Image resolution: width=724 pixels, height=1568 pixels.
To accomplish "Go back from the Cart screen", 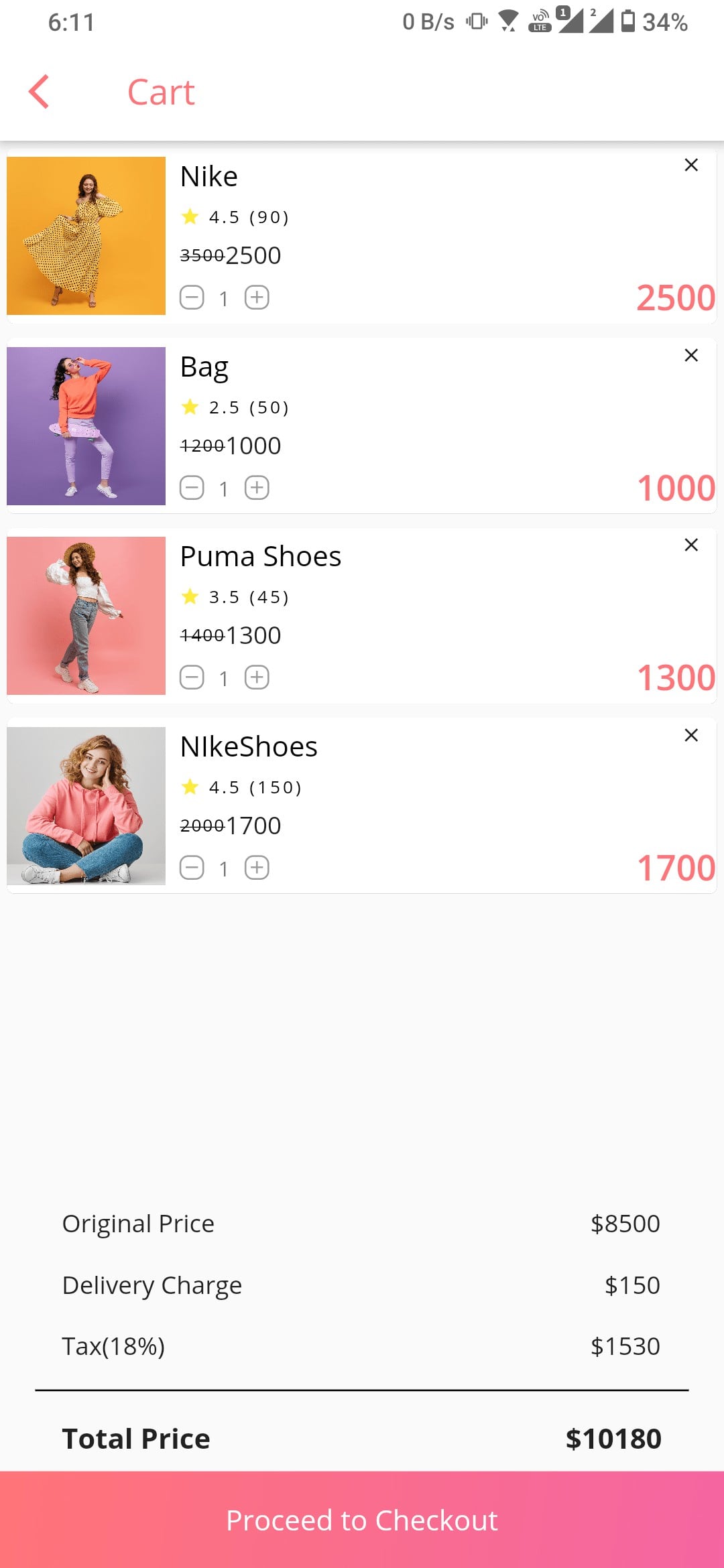I will coord(39,92).
